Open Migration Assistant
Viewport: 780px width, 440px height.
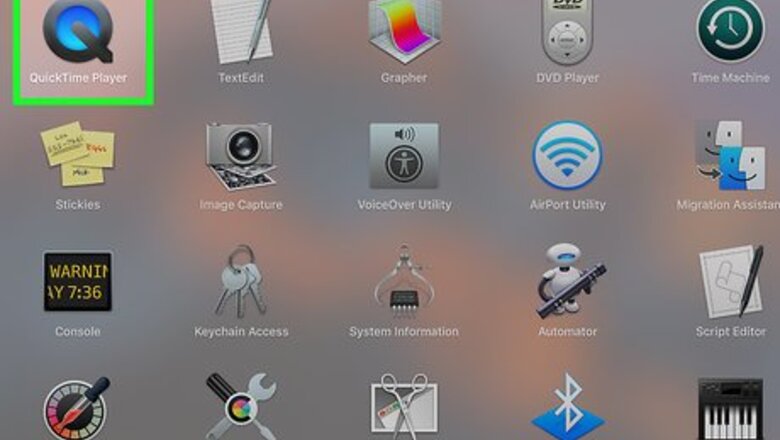[x=729, y=155]
